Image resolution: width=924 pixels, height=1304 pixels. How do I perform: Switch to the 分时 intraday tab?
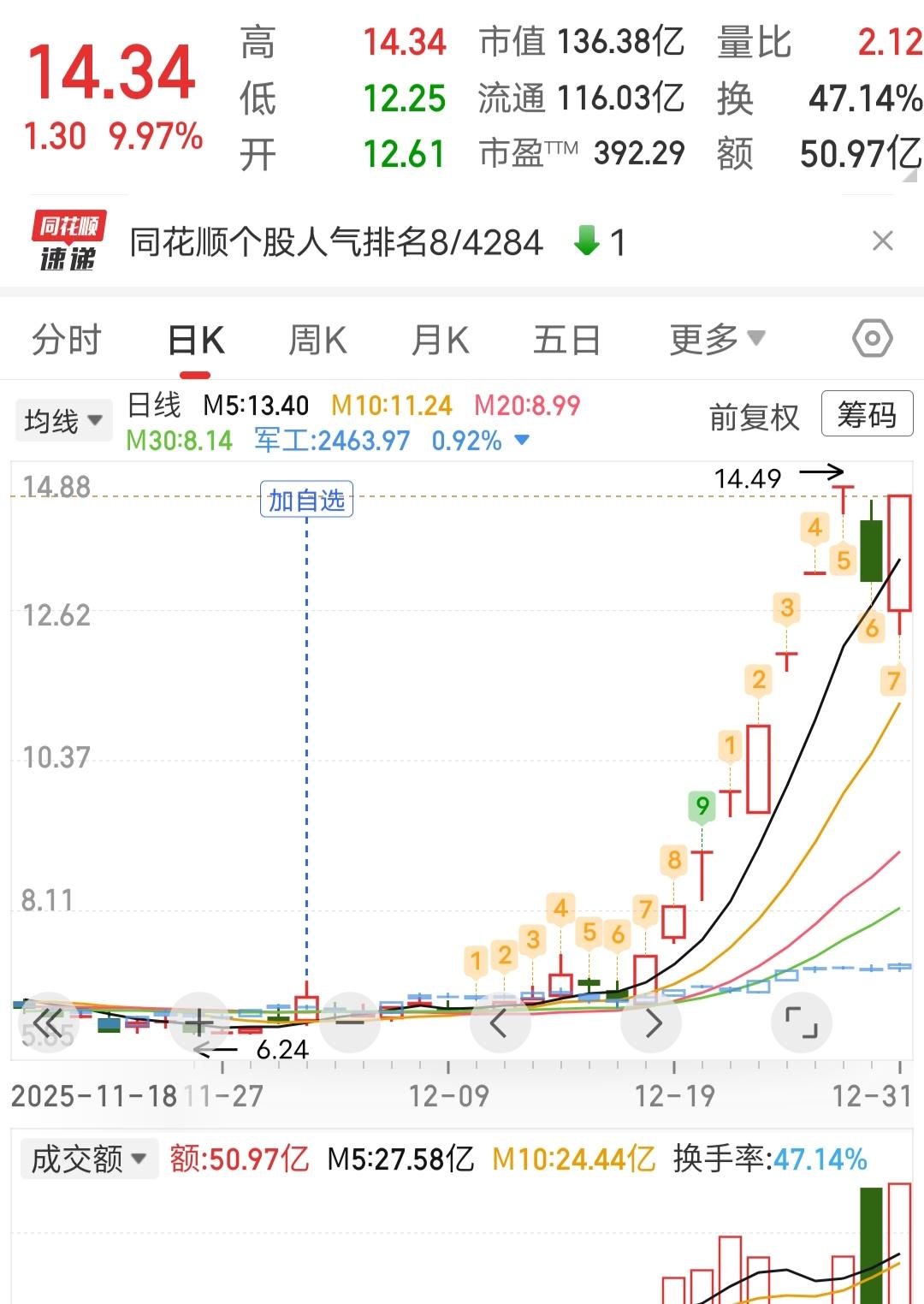point(66,338)
